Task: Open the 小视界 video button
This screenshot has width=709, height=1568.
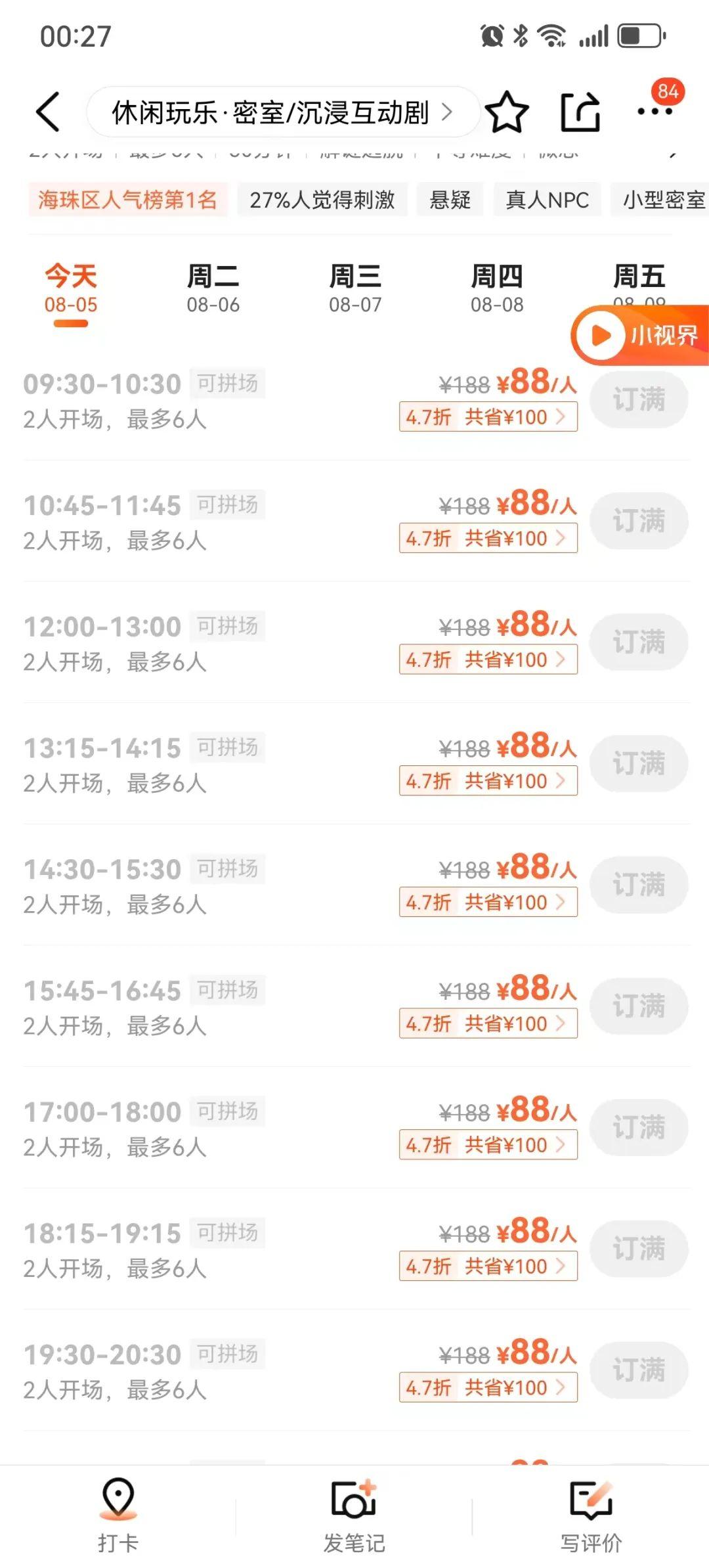Action: tap(640, 336)
